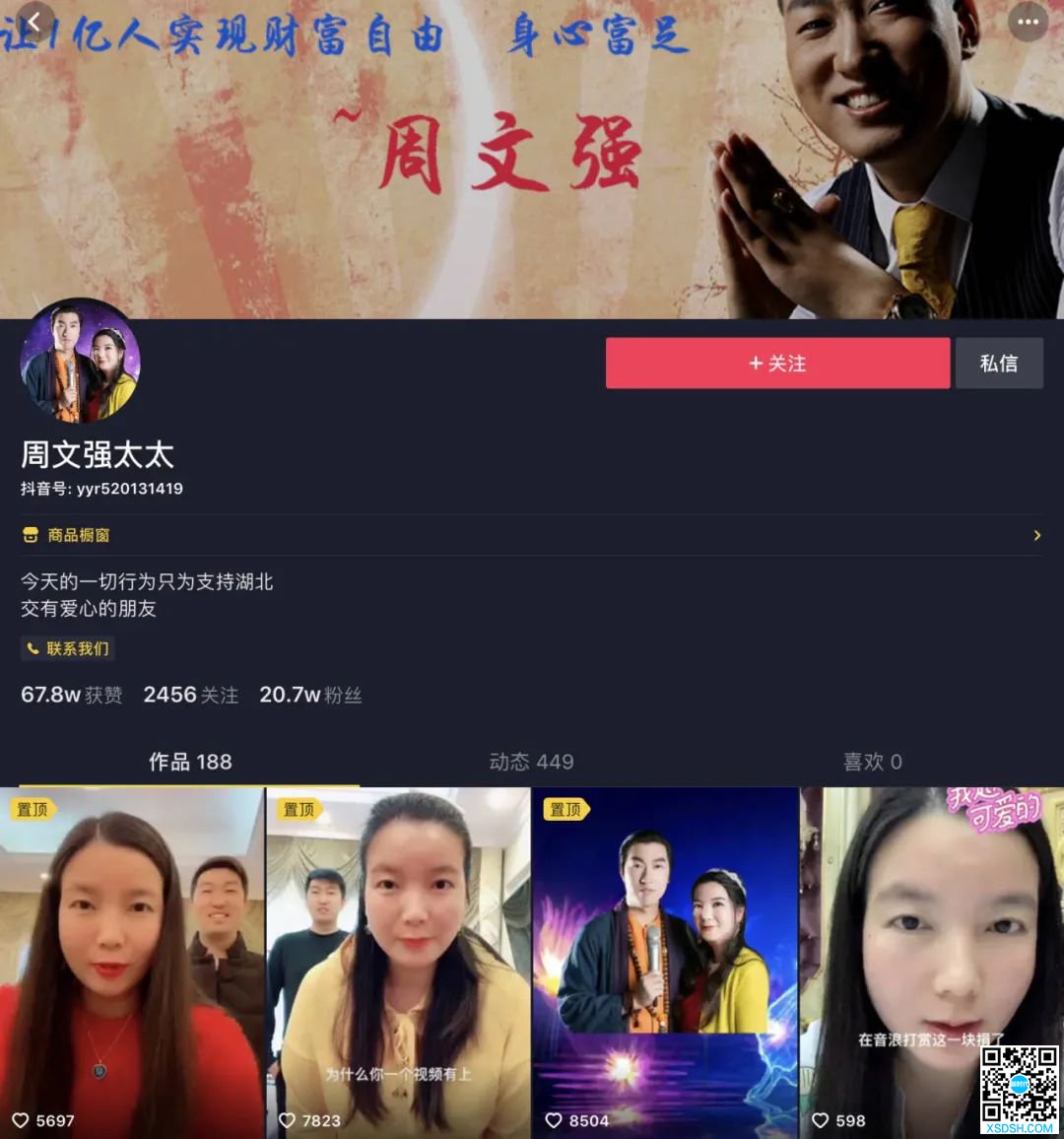Tap the 联系我们 contact button

68,648
